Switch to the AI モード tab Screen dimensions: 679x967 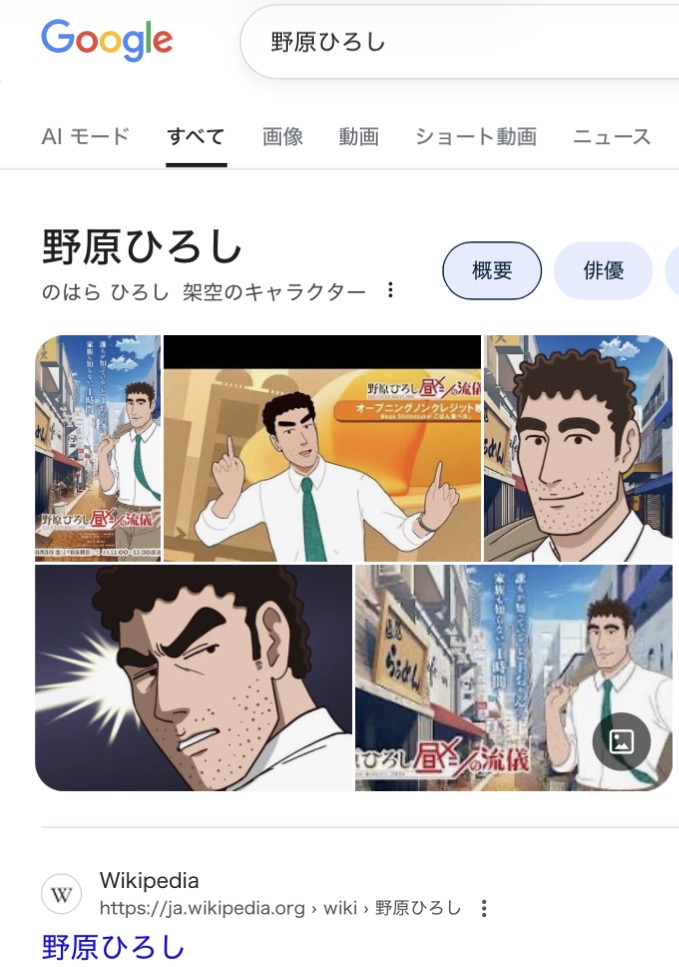pos(85,137)
